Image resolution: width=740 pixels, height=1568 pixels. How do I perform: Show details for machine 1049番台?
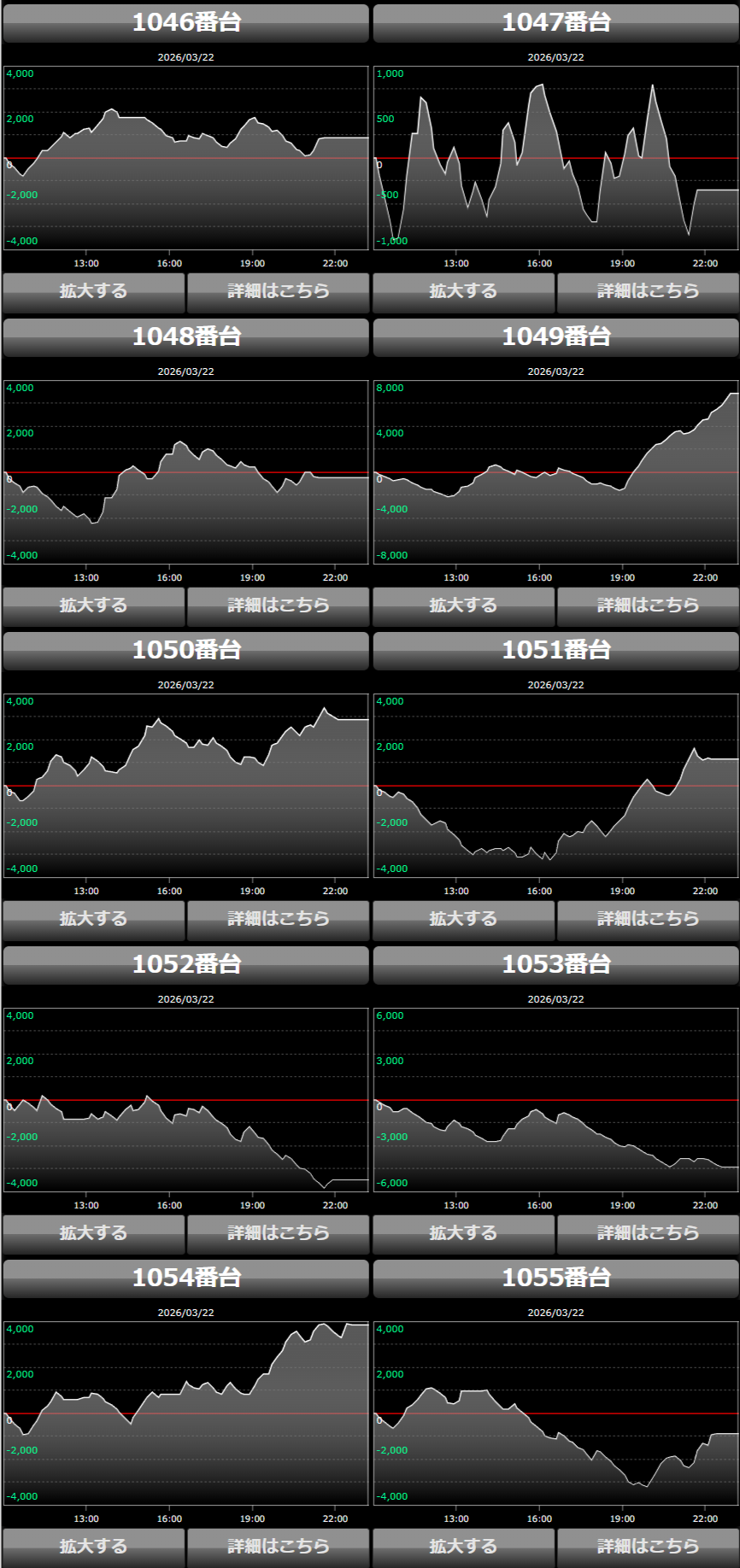(x=648, y=606)
